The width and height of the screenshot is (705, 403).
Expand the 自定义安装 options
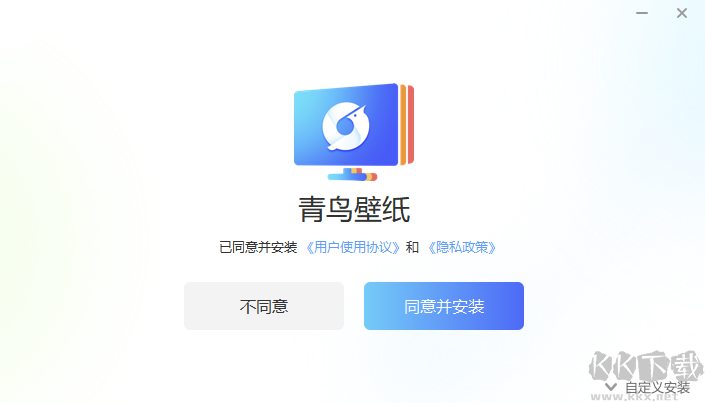tap(648, 387)
